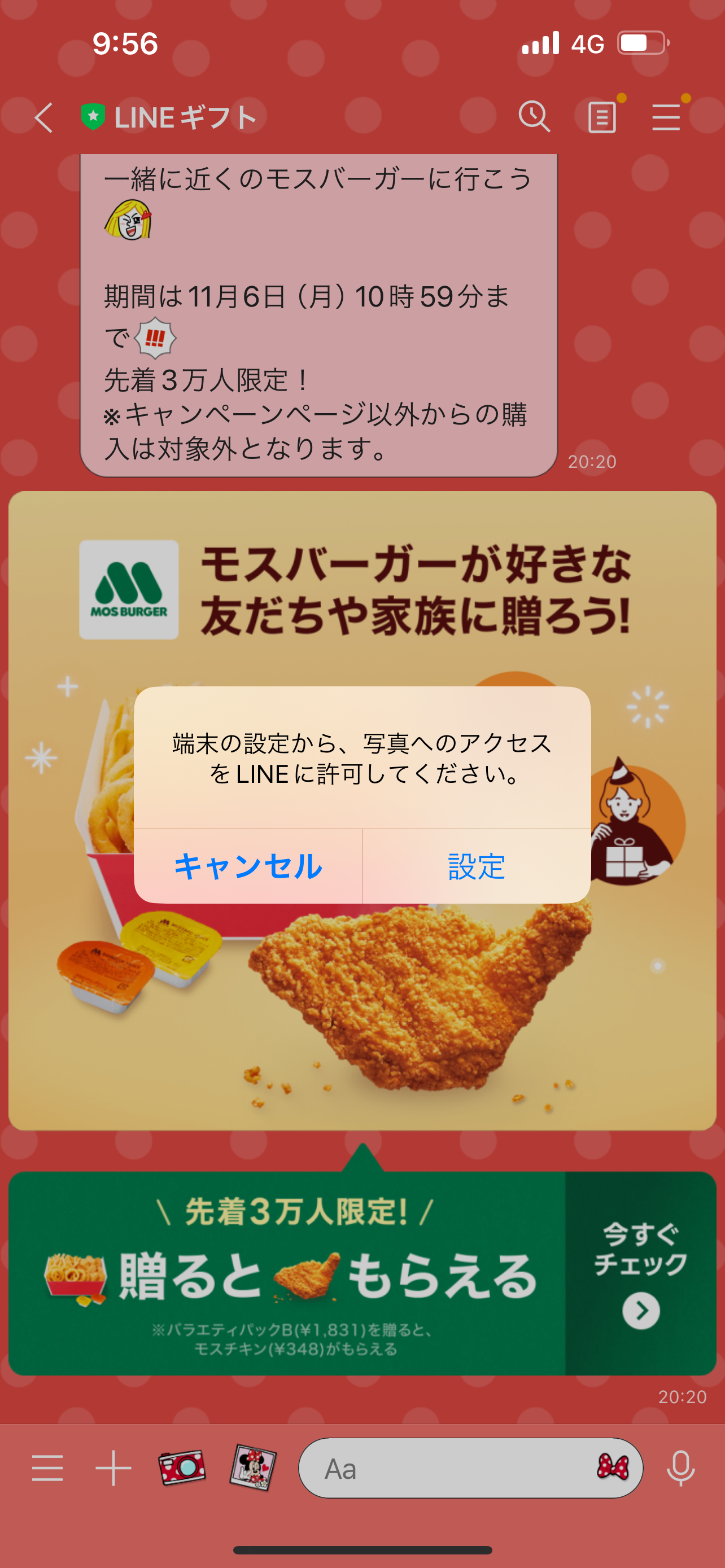Open the notes icon in the header
Image resolution: width=725 pixels, height=1568 pixels.
click(602, 117)
